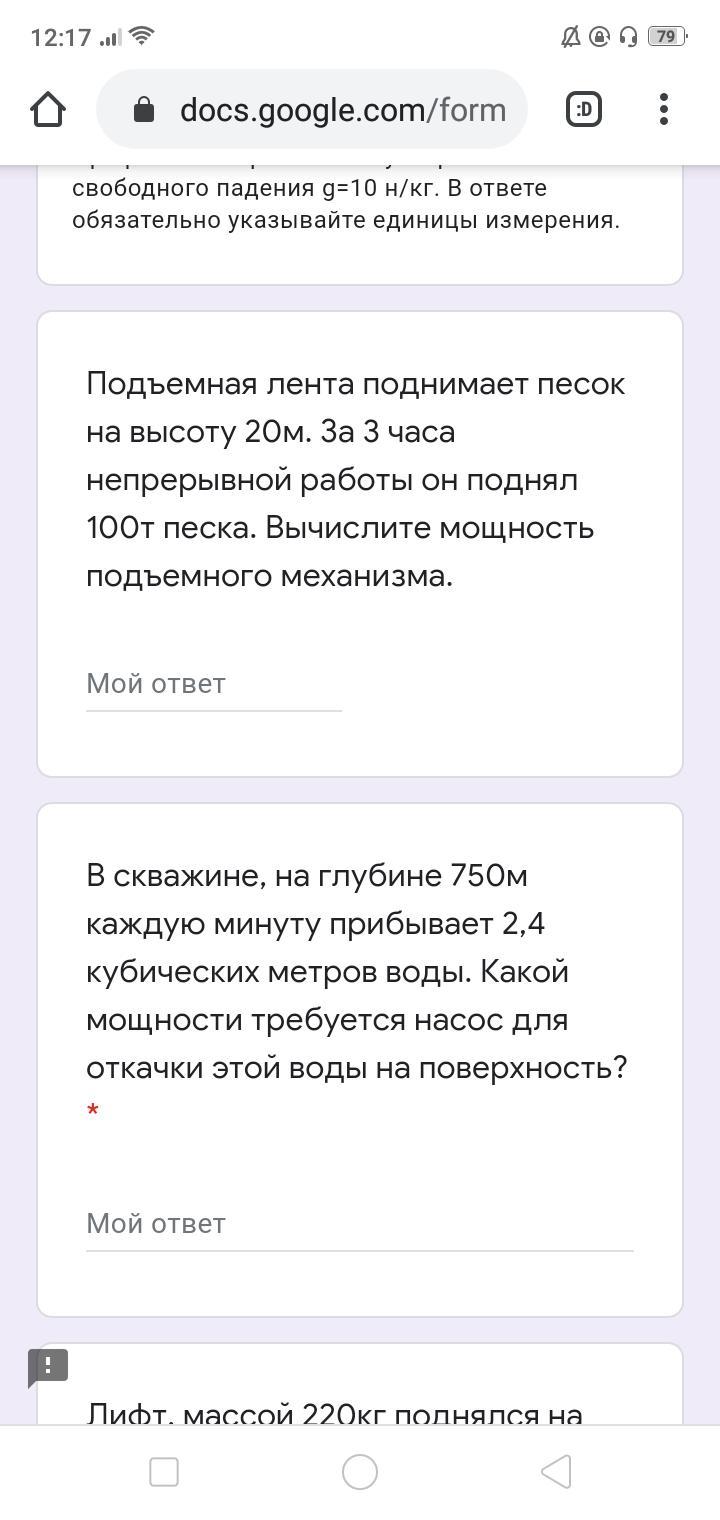Open recent apps from the navigation bar
Image resolution: width=720 pixels, height=1520 pixels.
164,1472
